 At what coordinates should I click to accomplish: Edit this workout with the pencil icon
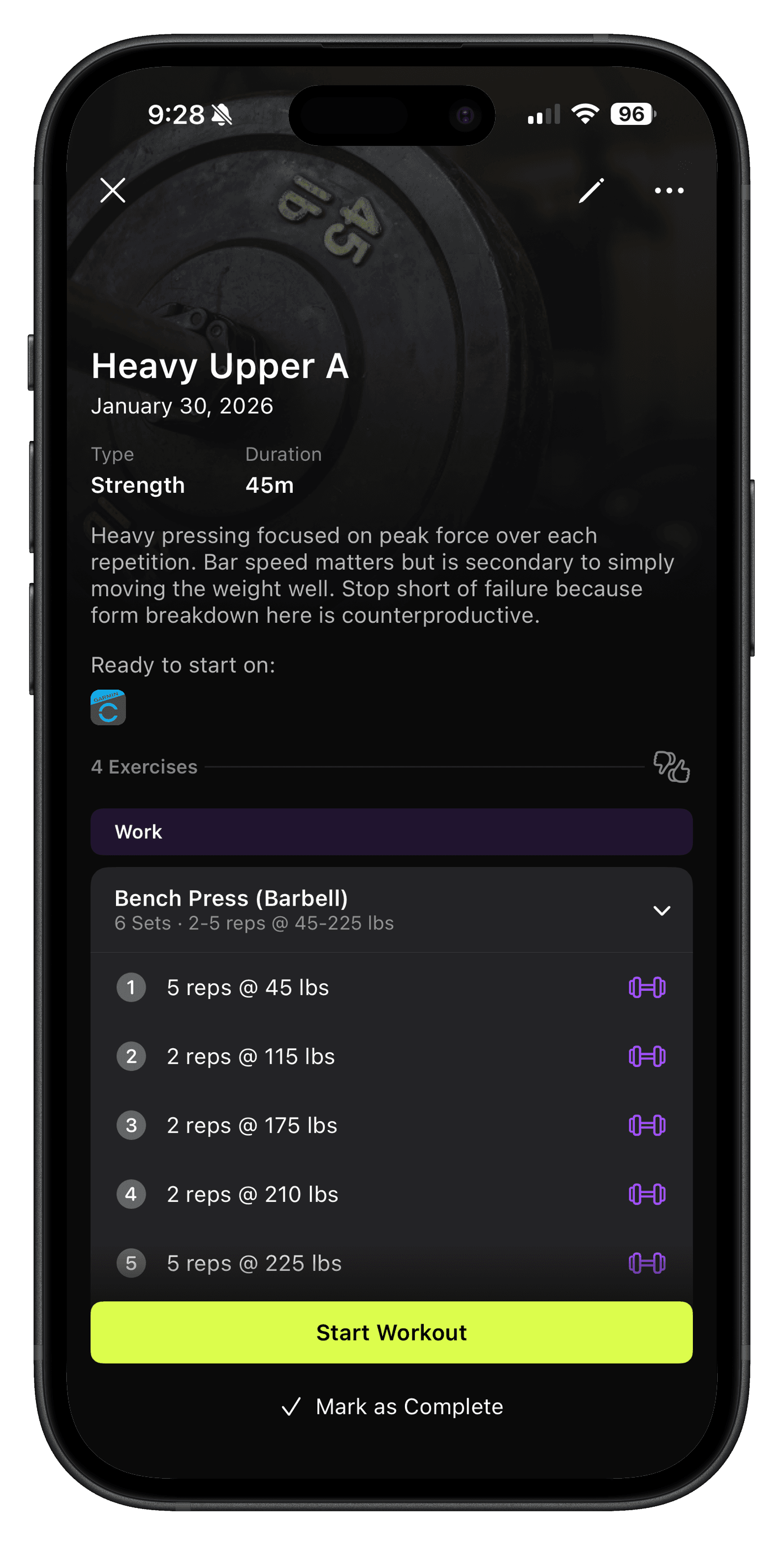(591, 191)
